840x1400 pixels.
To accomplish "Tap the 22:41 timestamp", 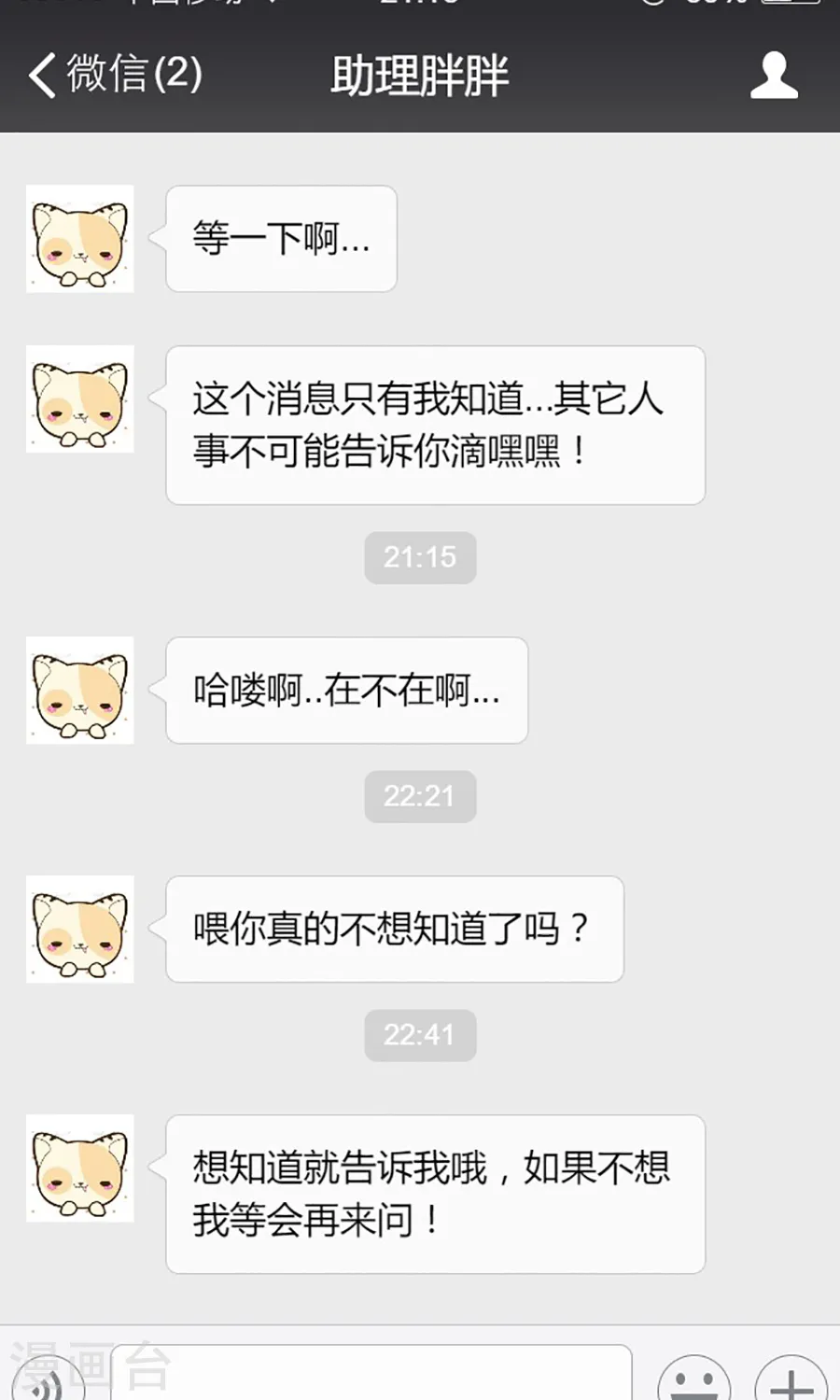I will click(420, 1035).
